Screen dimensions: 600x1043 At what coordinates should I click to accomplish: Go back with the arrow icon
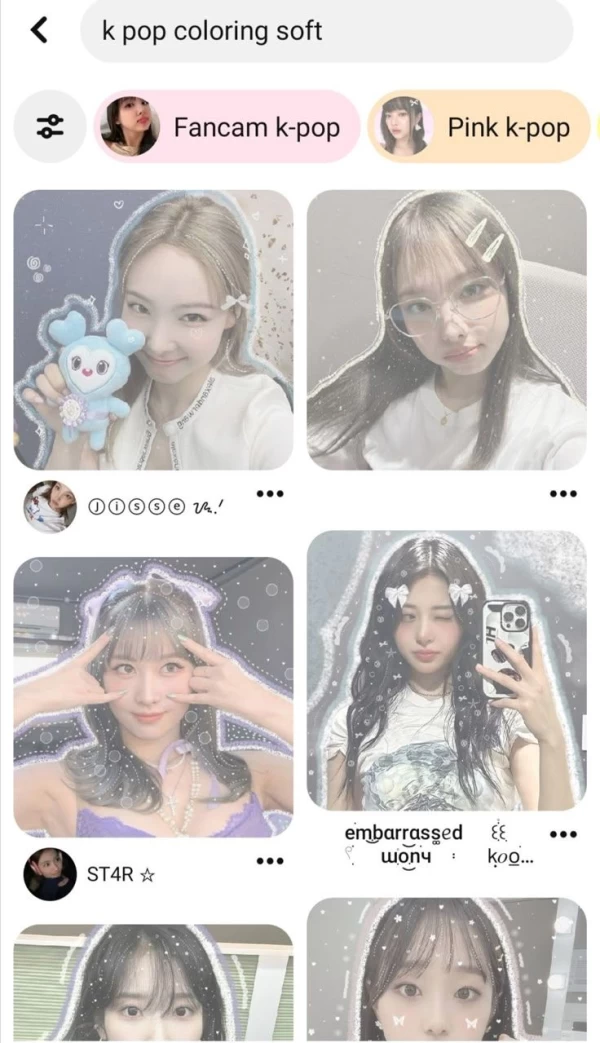[x=39, y=31]
